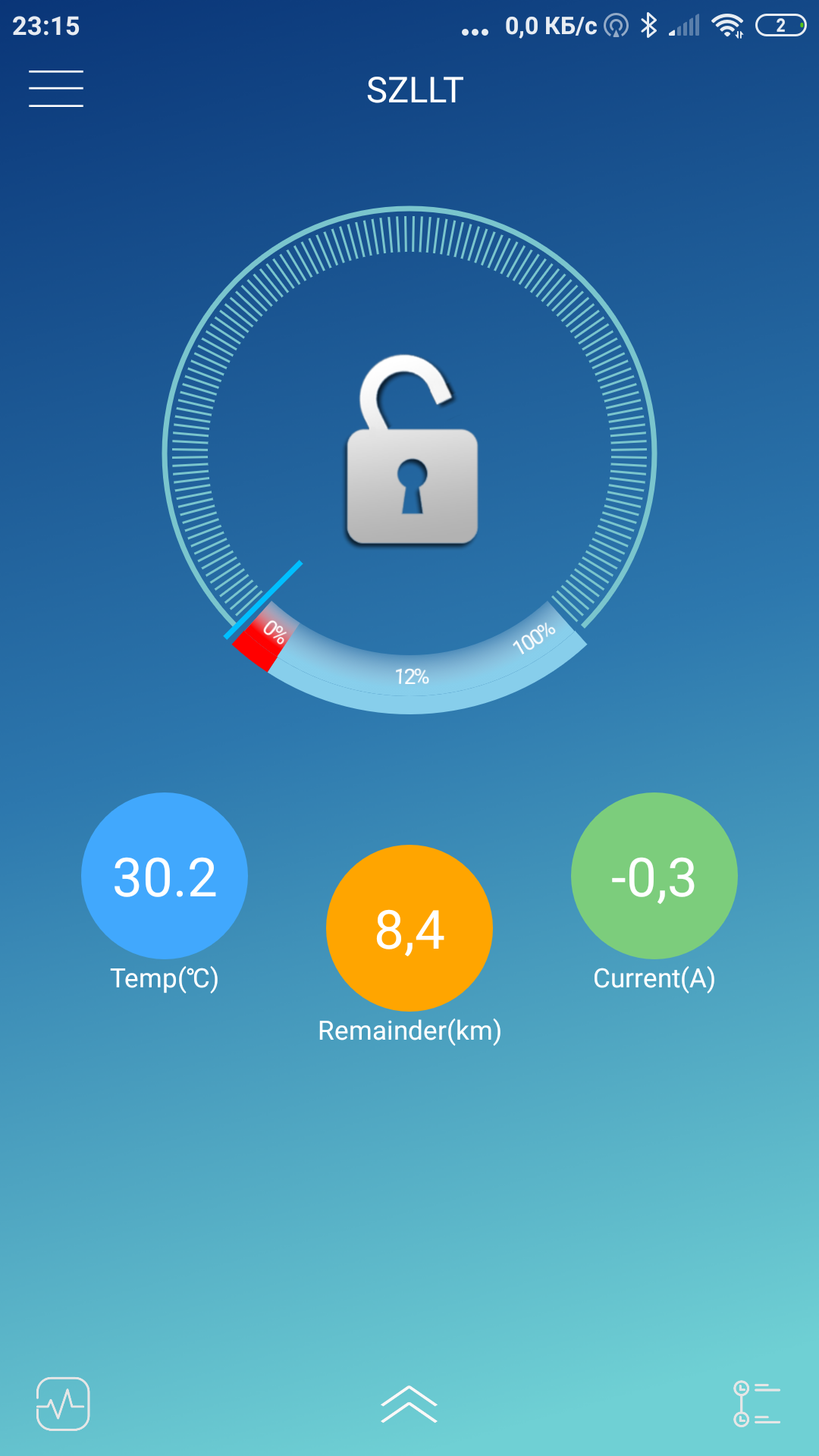The width and height of the screenshot is (819, 1456).
Task: Open the timeline history icon
Action: [x=757, y=1404]
